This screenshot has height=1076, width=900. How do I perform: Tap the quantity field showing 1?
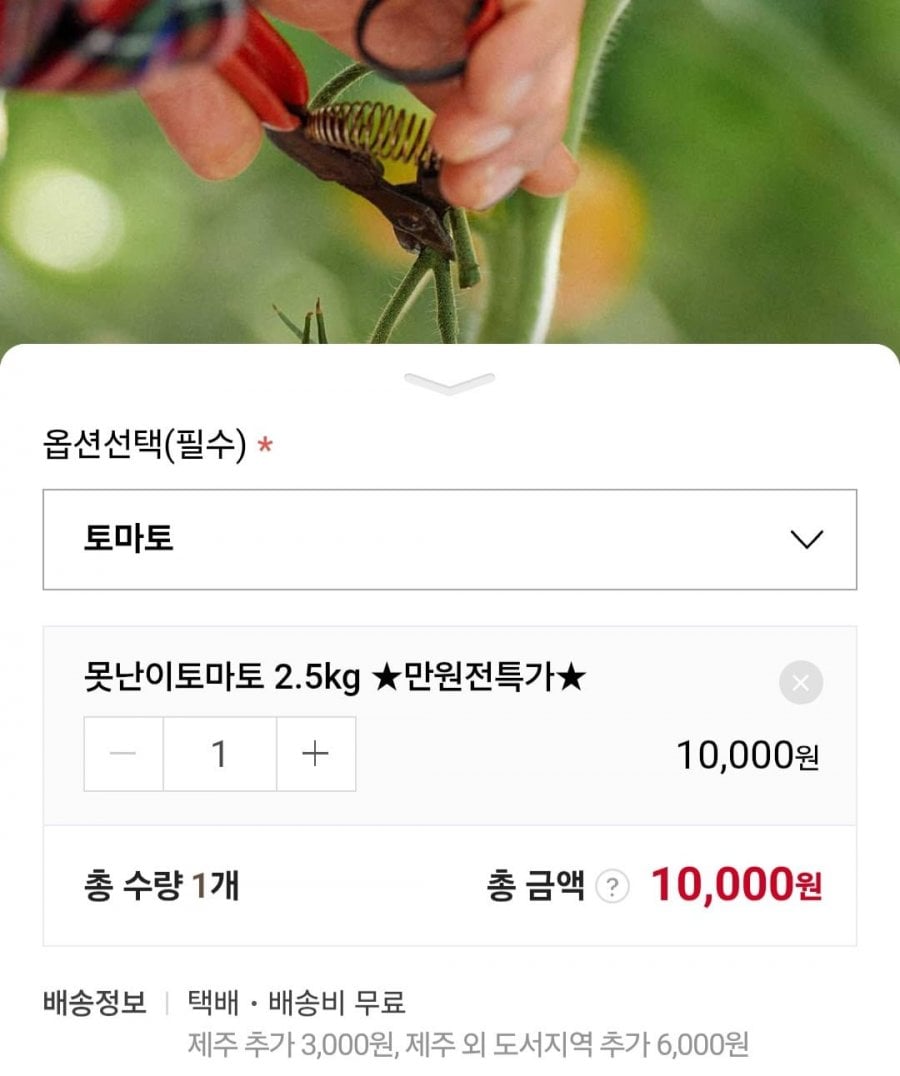click(x=219, y=754)
